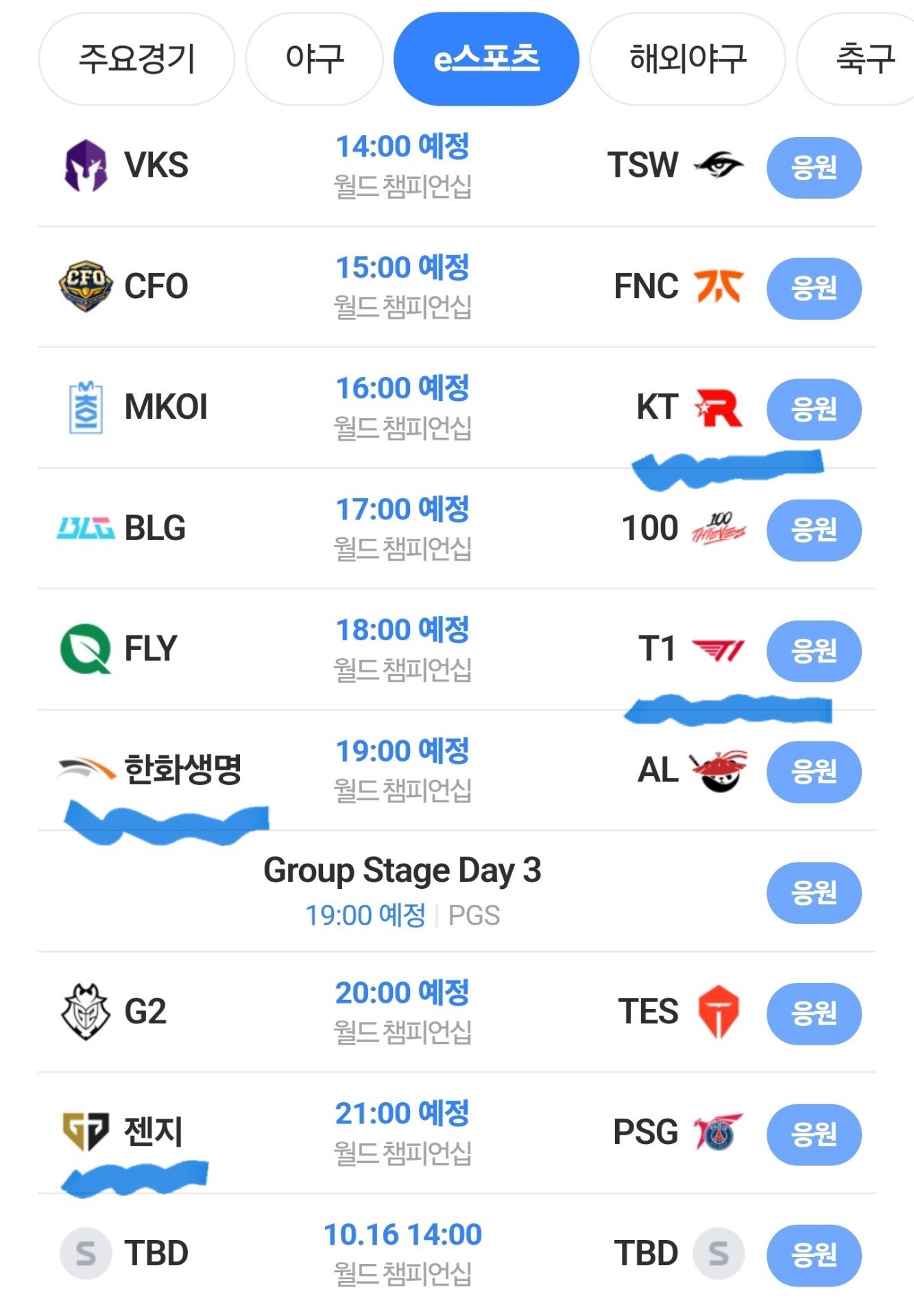Tap 응원 on the 젠지 vs PSG match

pyautogui.click(x=814, y=1134)
